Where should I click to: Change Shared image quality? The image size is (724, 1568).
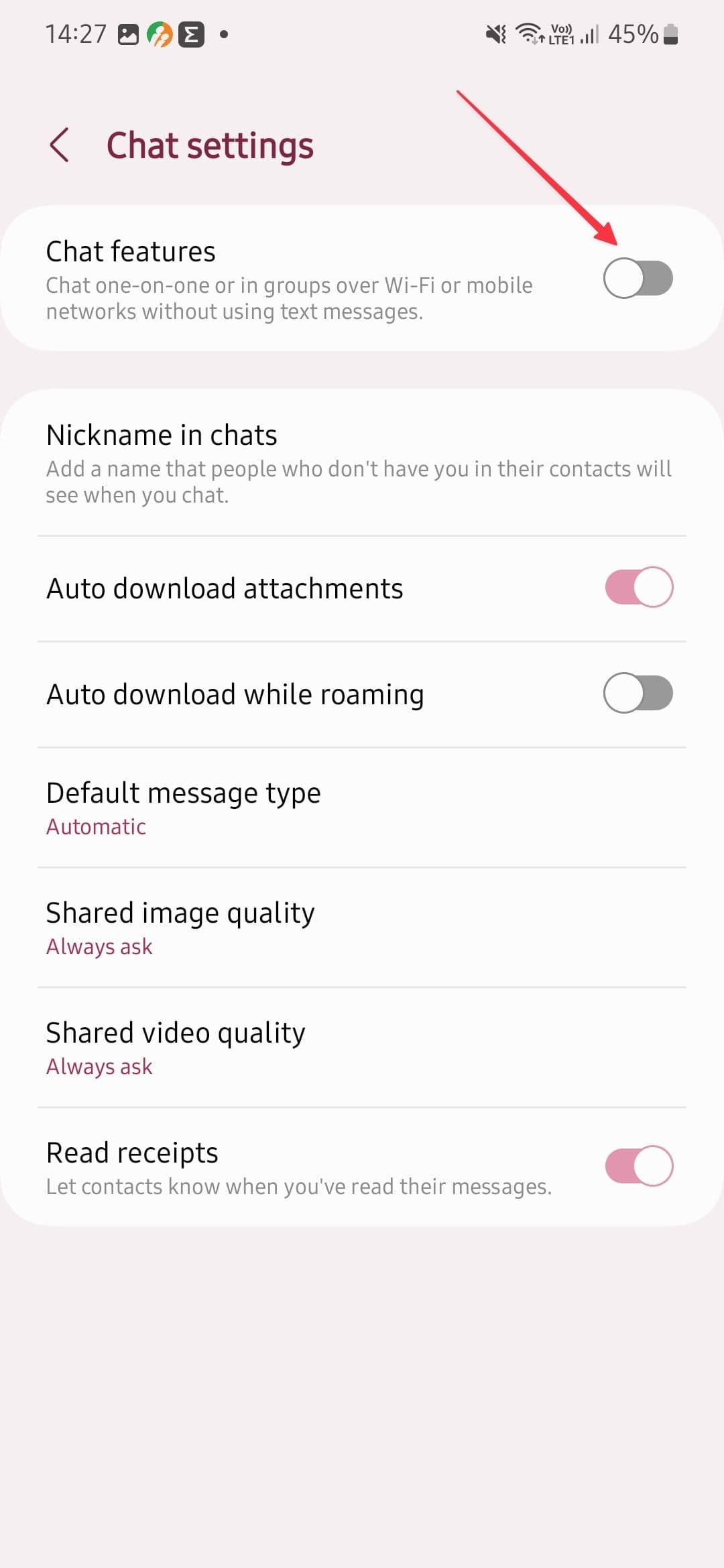[362, 927]
